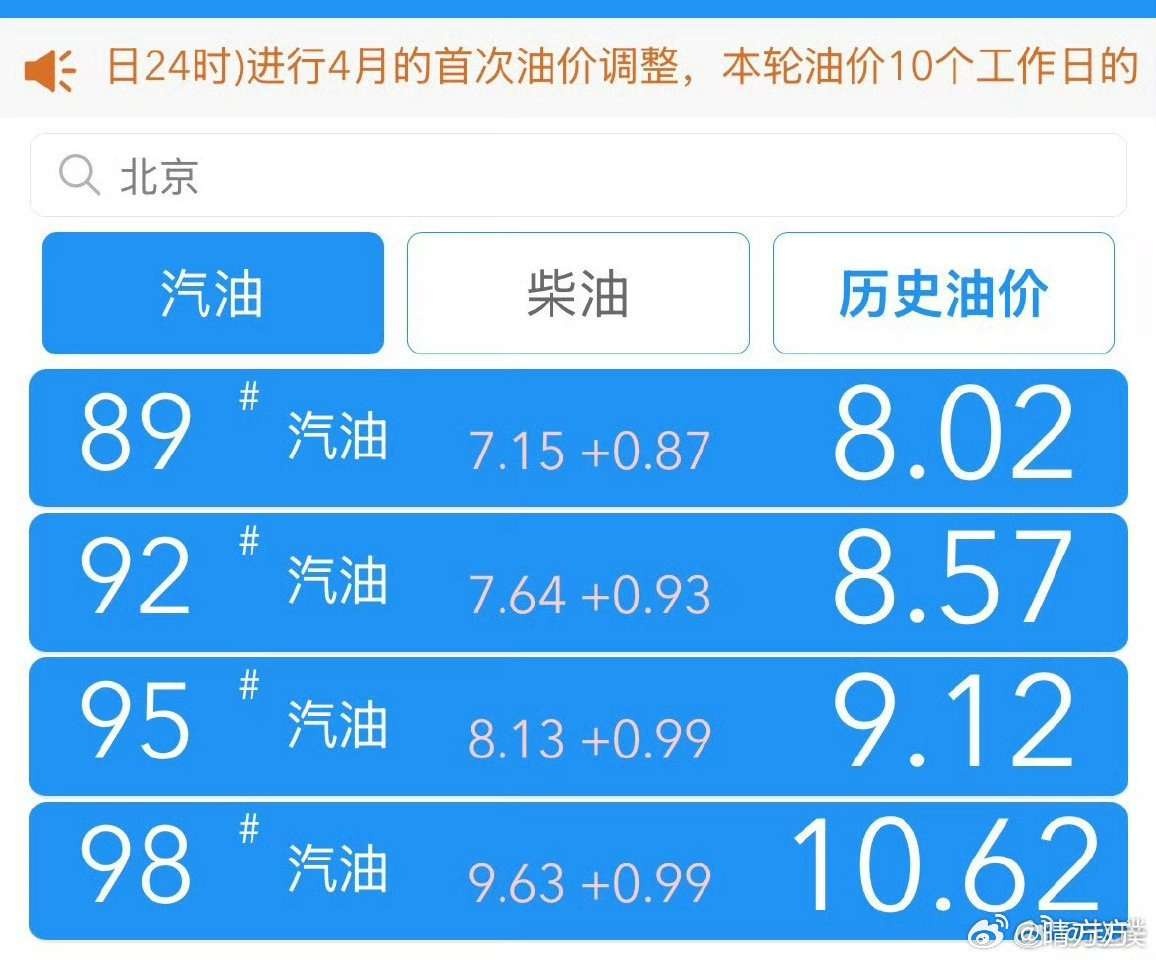This screenshot has height=960, width=1156.
Task: Open 历史油价 price history
Action: [x=943, y=293]
